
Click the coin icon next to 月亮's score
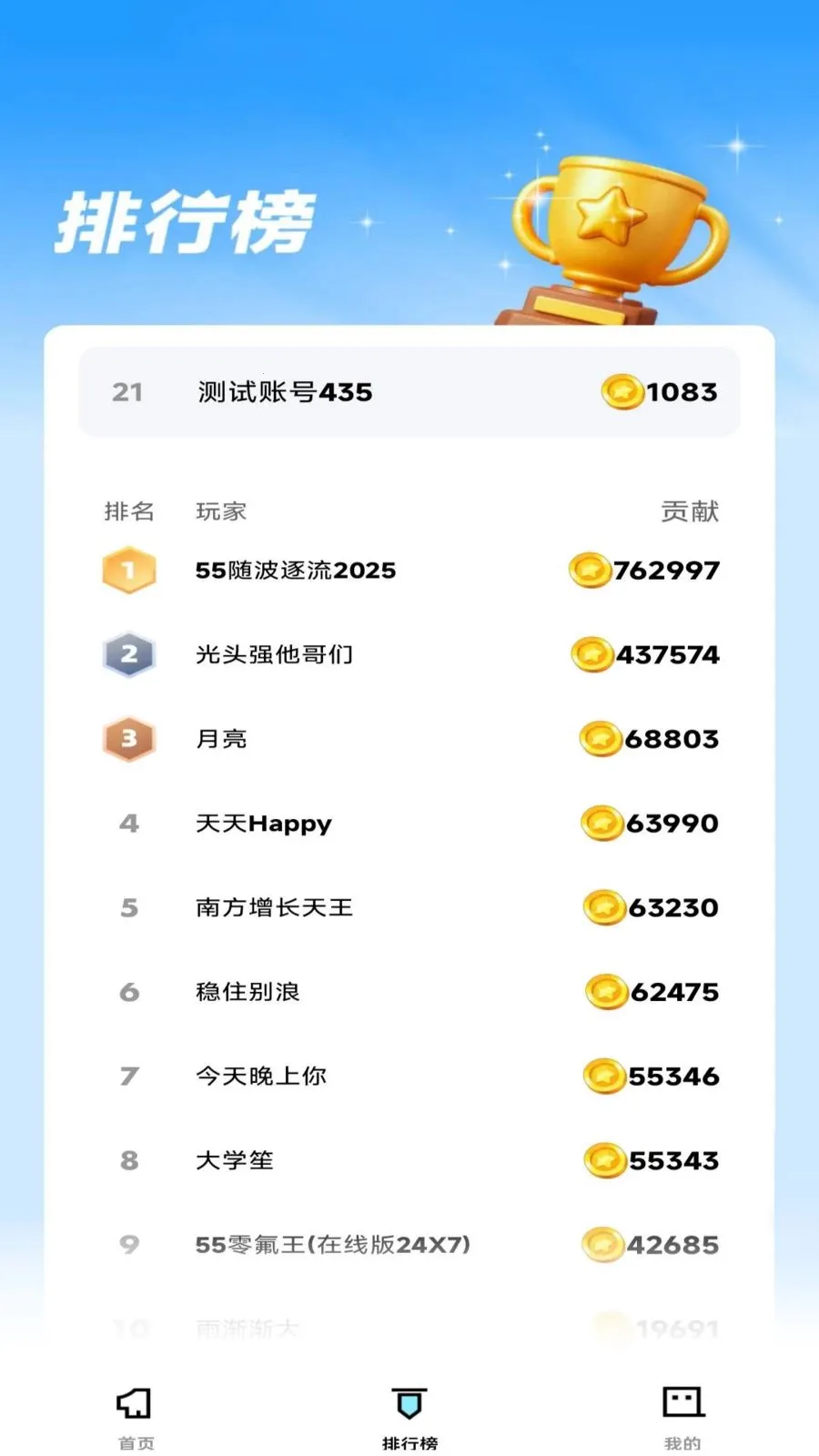[600, 739]
